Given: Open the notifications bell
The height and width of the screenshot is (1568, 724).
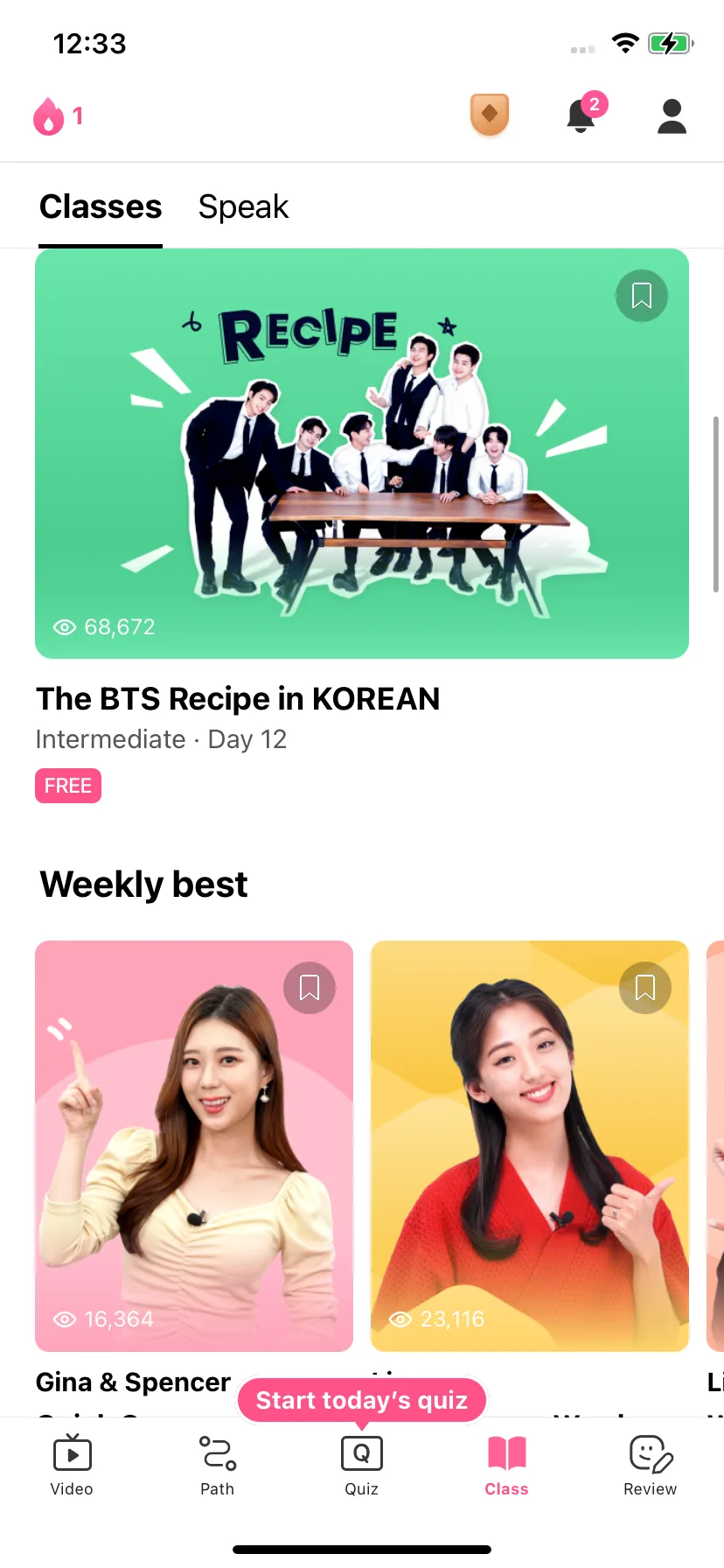Looking at the screenshot, I should [x=581, y=115].
